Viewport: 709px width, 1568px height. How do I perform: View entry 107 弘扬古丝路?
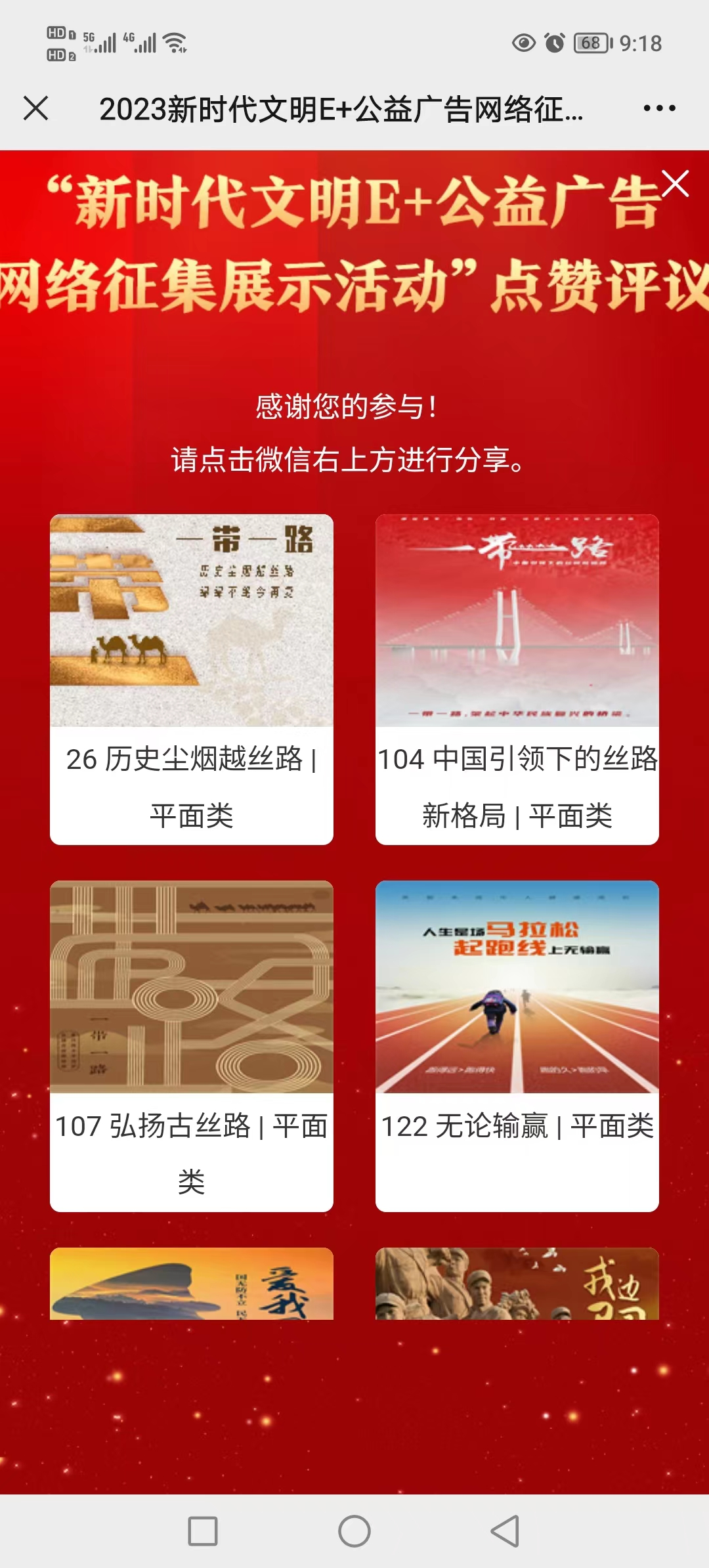tap(192, 1045)
